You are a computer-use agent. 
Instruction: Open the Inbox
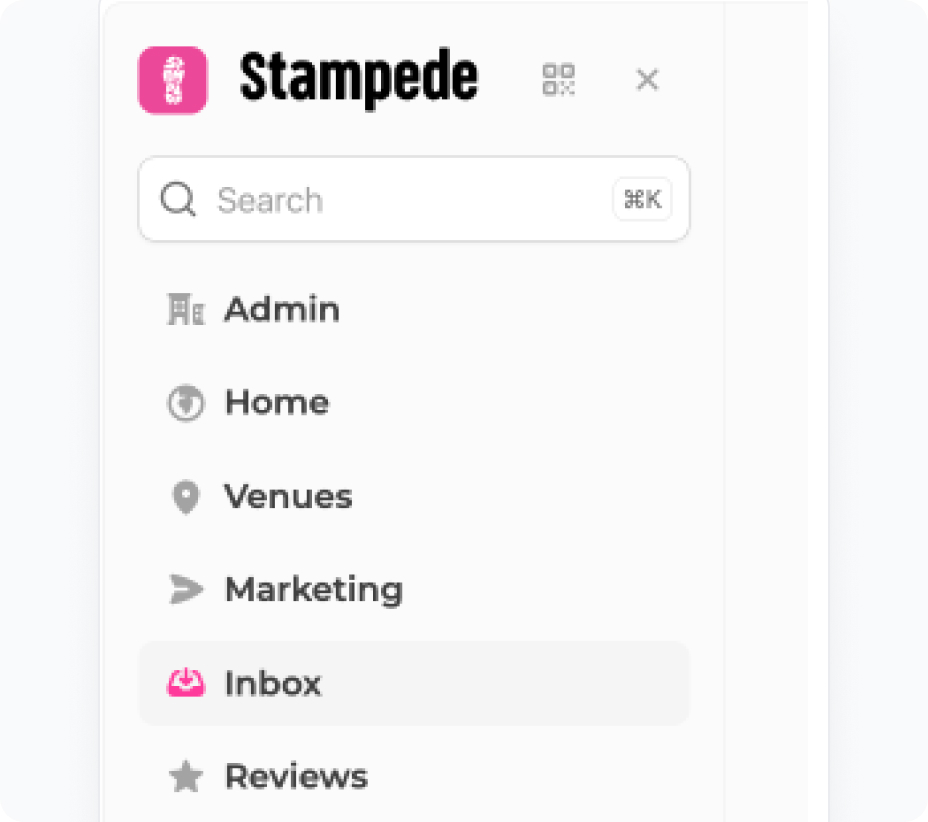[272, 684]
